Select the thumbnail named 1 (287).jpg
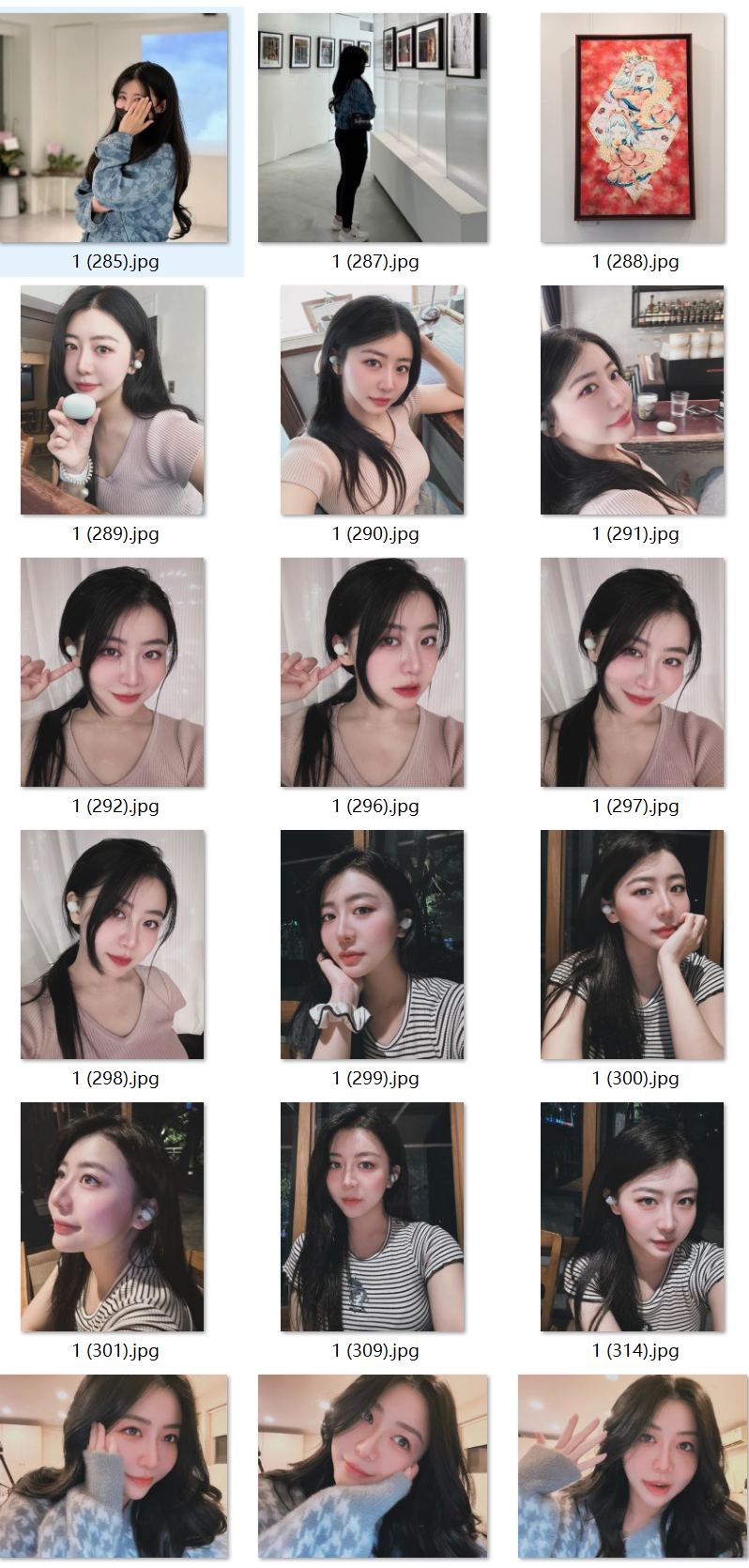This screenshot has height=1568, width=749. pyautogui.click(x=373, y=129)
